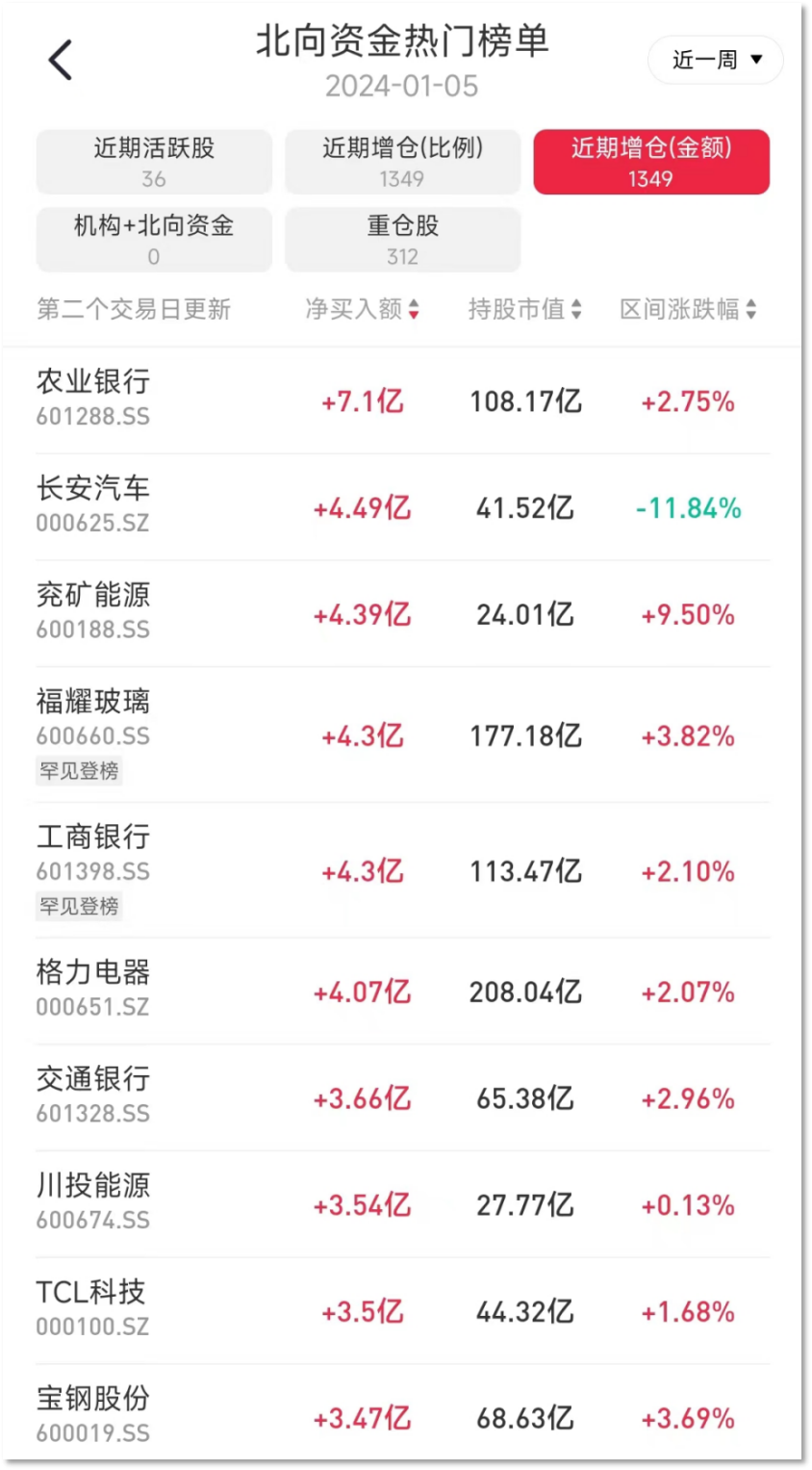Viewport: 812px width, 1470px height.
Task: Sort the list by 净买入额
Action: tap(362, 309)
